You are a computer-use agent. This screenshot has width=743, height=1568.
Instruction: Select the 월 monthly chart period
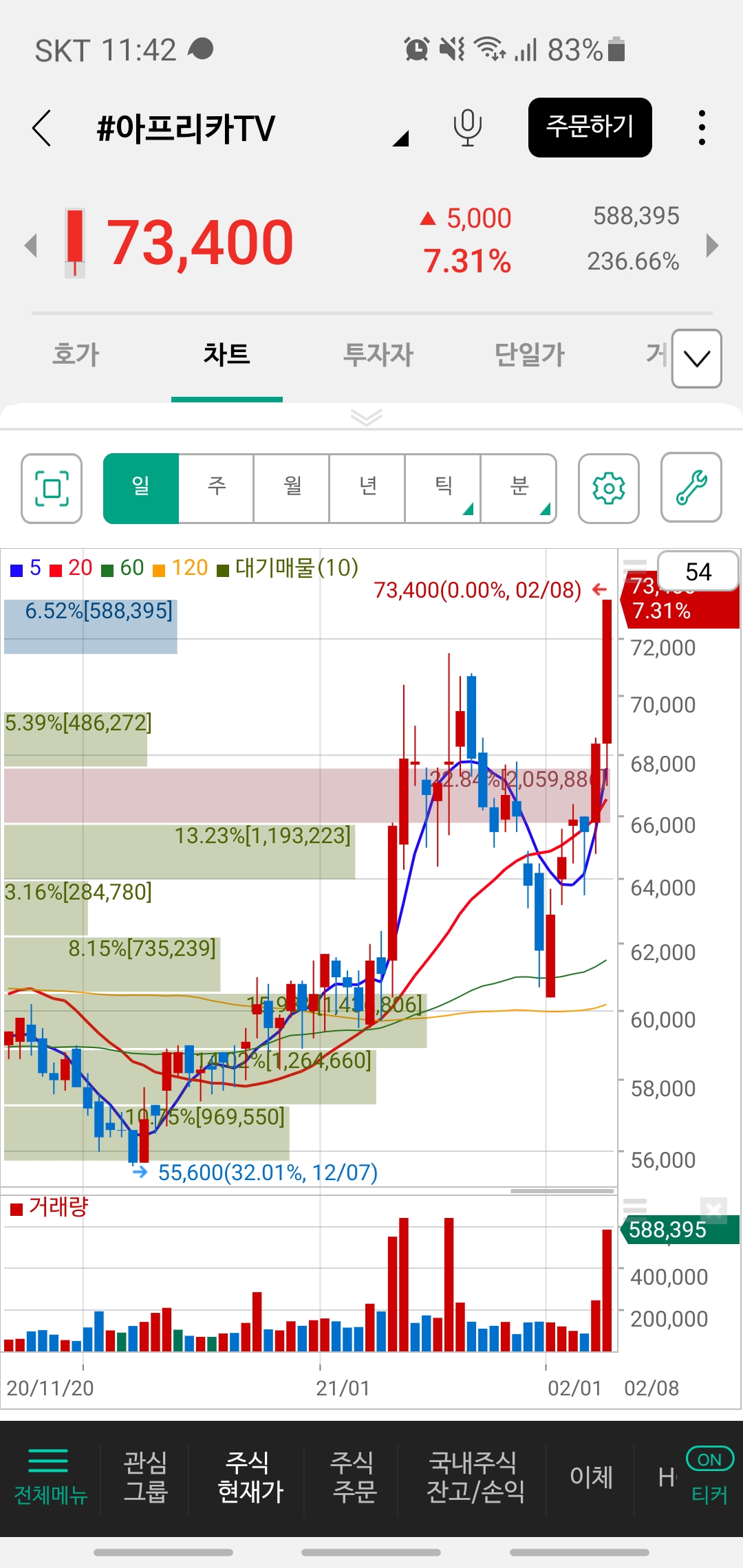click(292, 488)
